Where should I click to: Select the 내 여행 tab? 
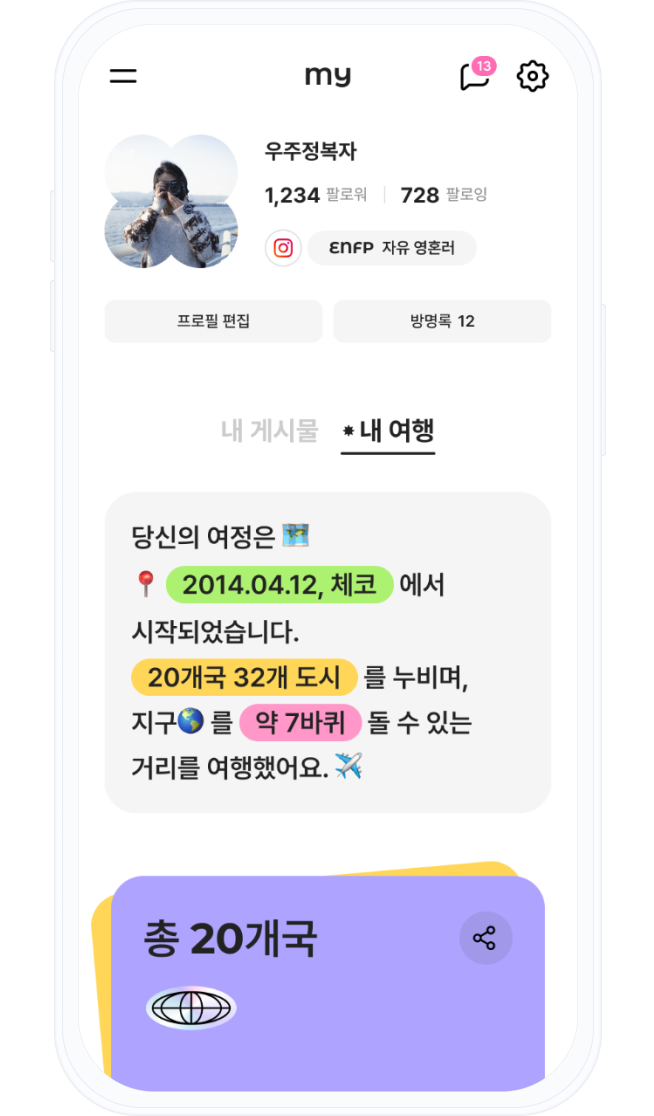(388, 431)
